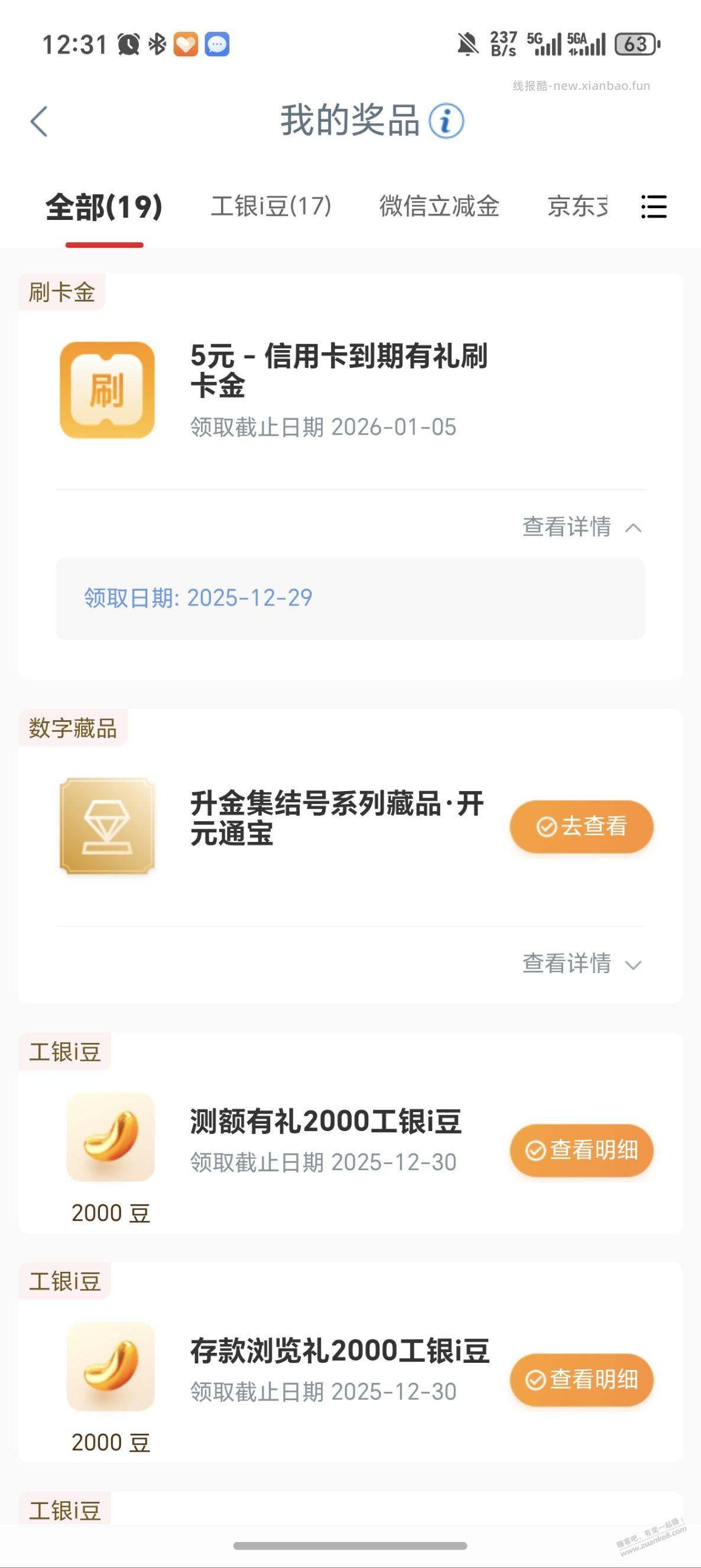The width and height of the screenshot is (701, 1568).
Task: Tap the bluetooth icon in the status bar
Action: pyautogui.click(x=157, y=43)
